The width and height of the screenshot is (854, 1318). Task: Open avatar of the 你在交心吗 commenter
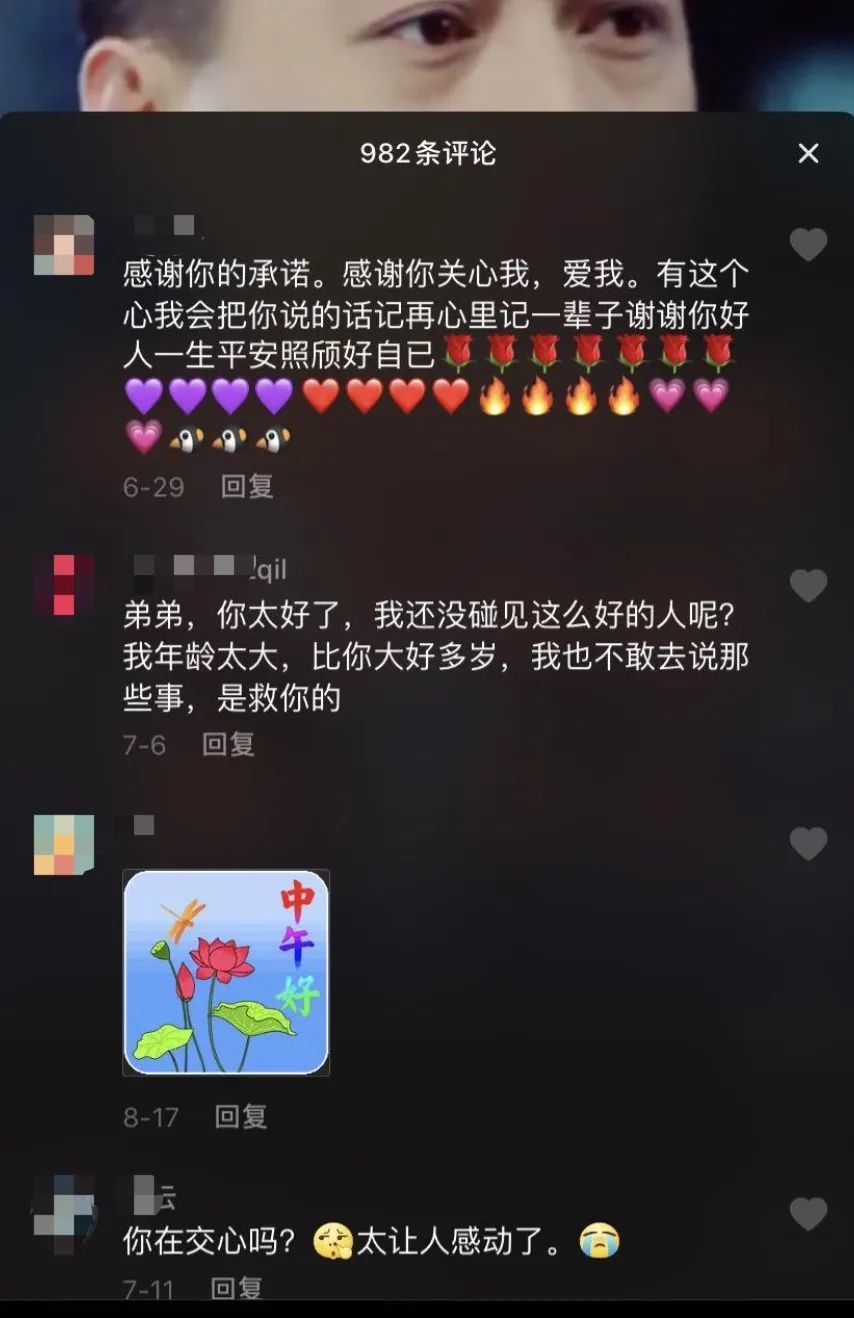(x=64, y=1213)
